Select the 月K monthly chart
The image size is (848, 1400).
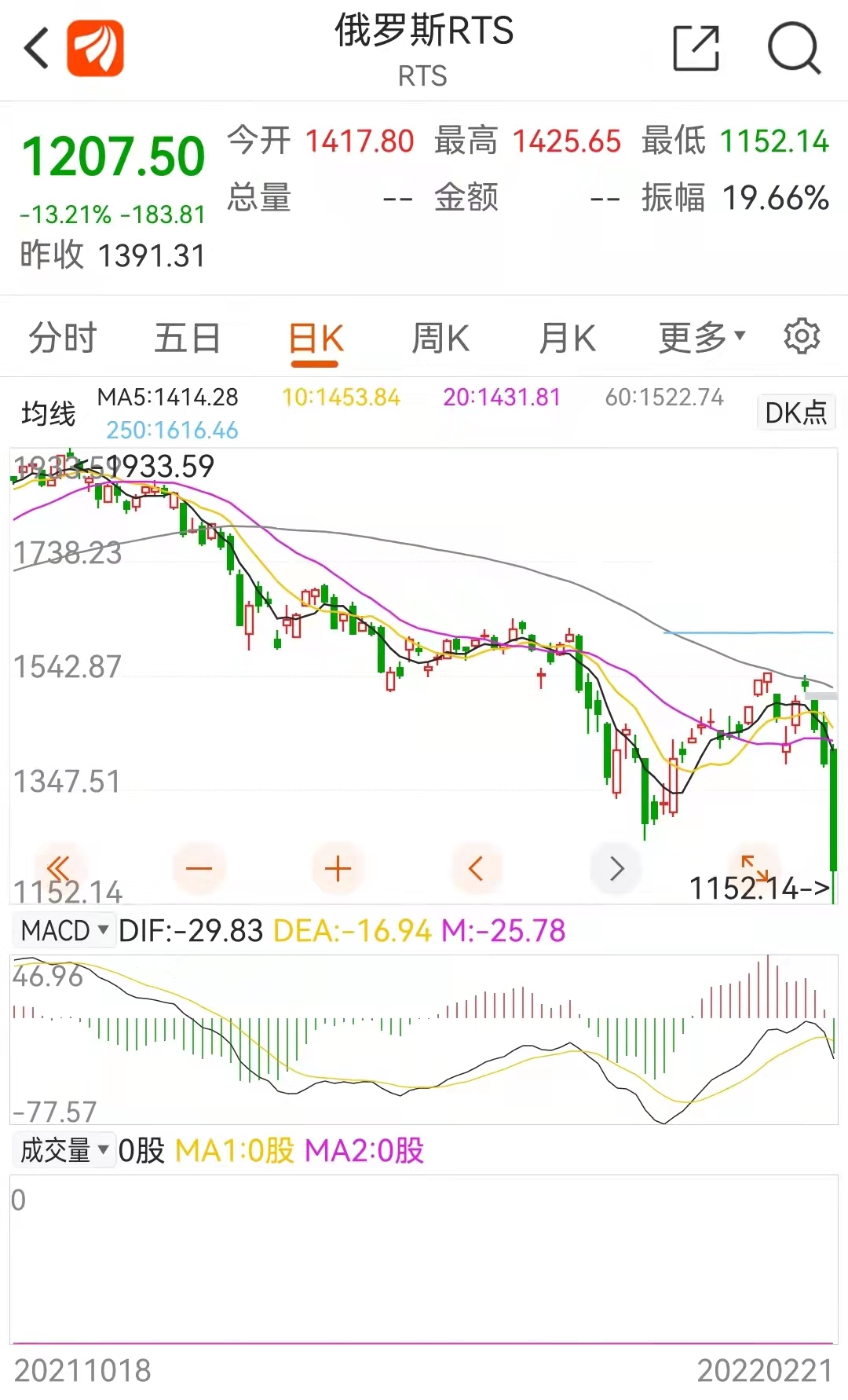[567, 335]
